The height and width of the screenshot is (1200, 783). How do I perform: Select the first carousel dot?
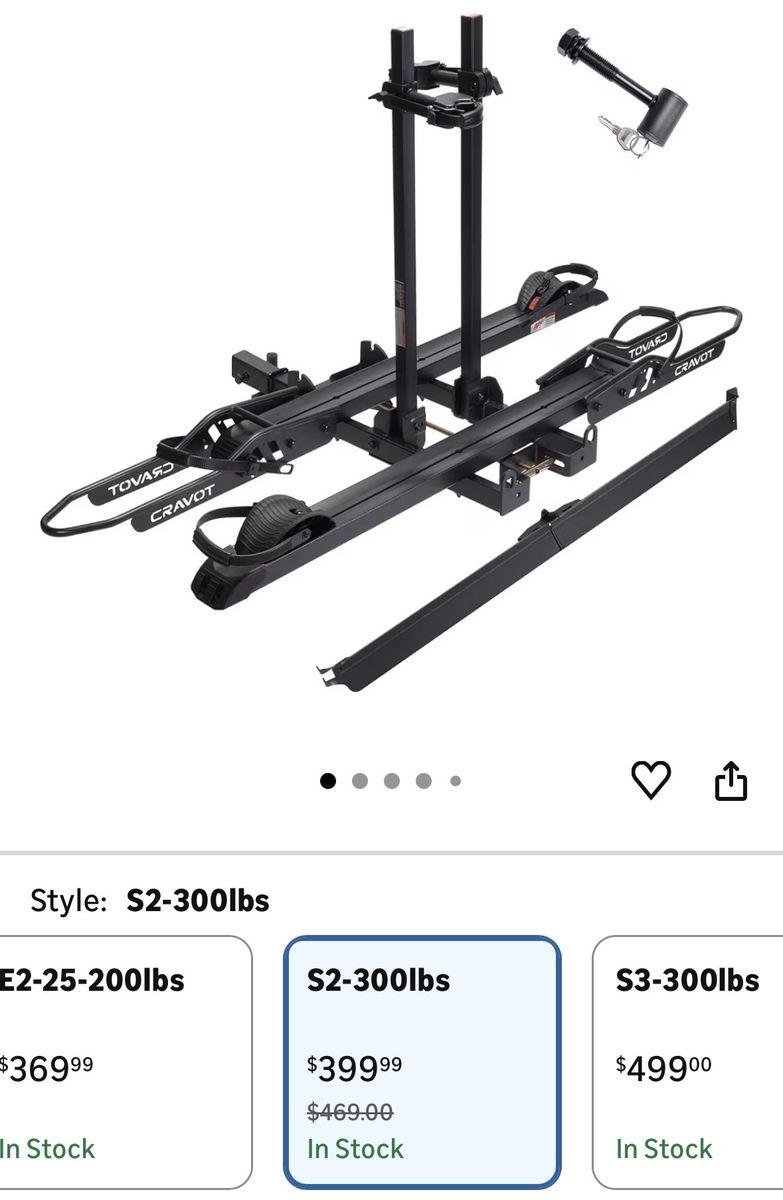click(326, 778)
